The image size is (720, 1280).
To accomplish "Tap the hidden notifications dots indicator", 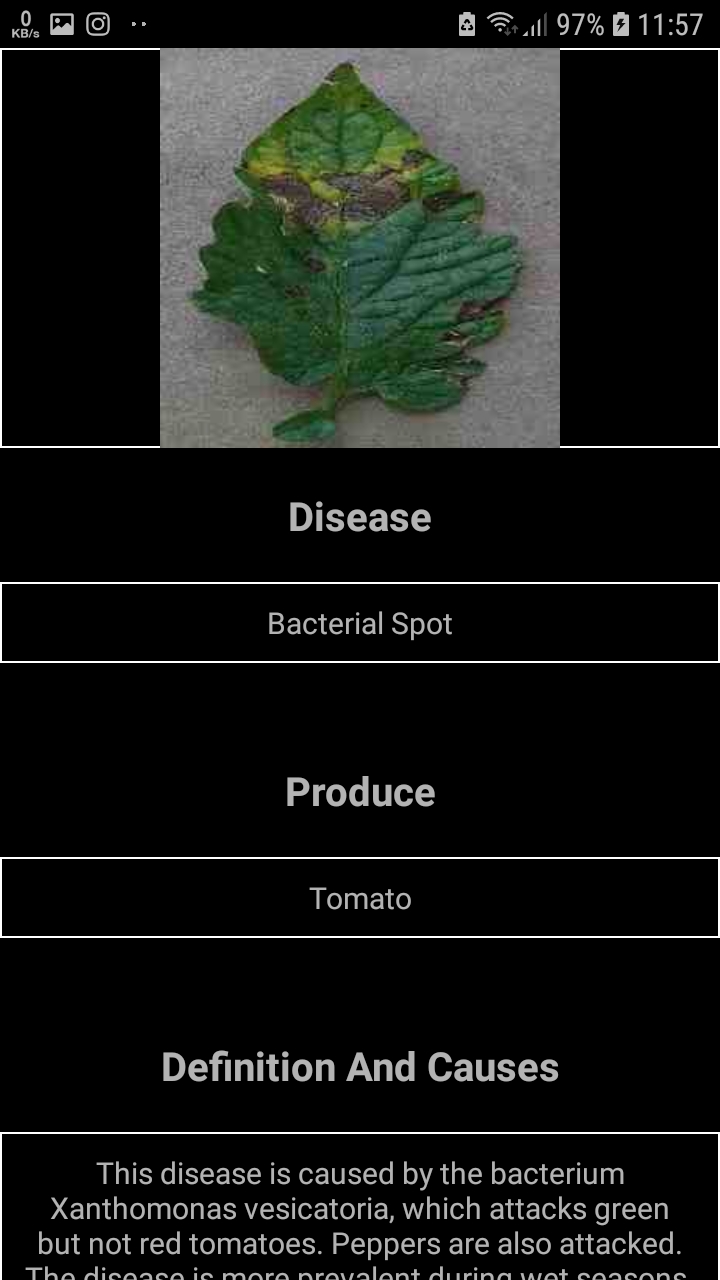I will click(x=138, y=24).
